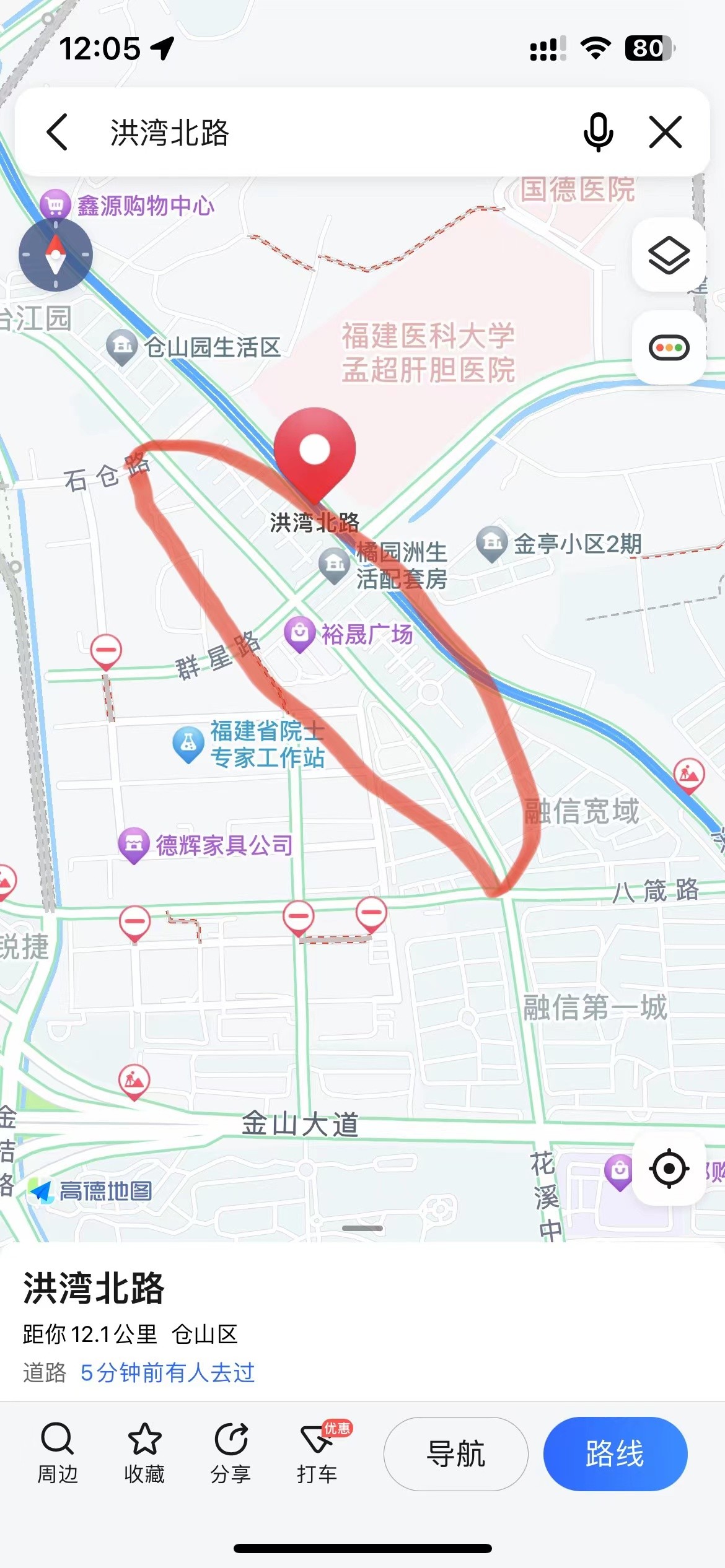Clear the search with the X button
Viewport: 725px width, 1568px height.
tap(666, 131)
